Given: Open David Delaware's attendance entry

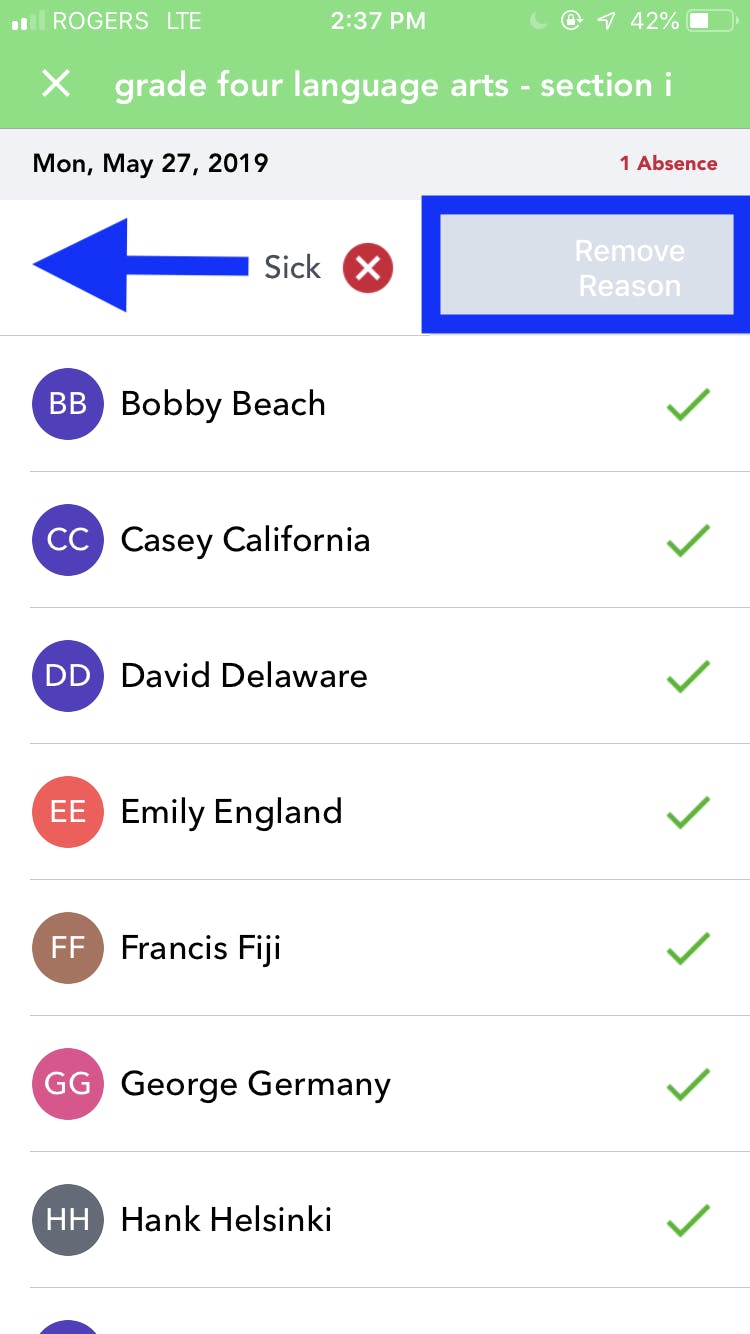Looking at the screenshot, I should [x=375, y=676].
